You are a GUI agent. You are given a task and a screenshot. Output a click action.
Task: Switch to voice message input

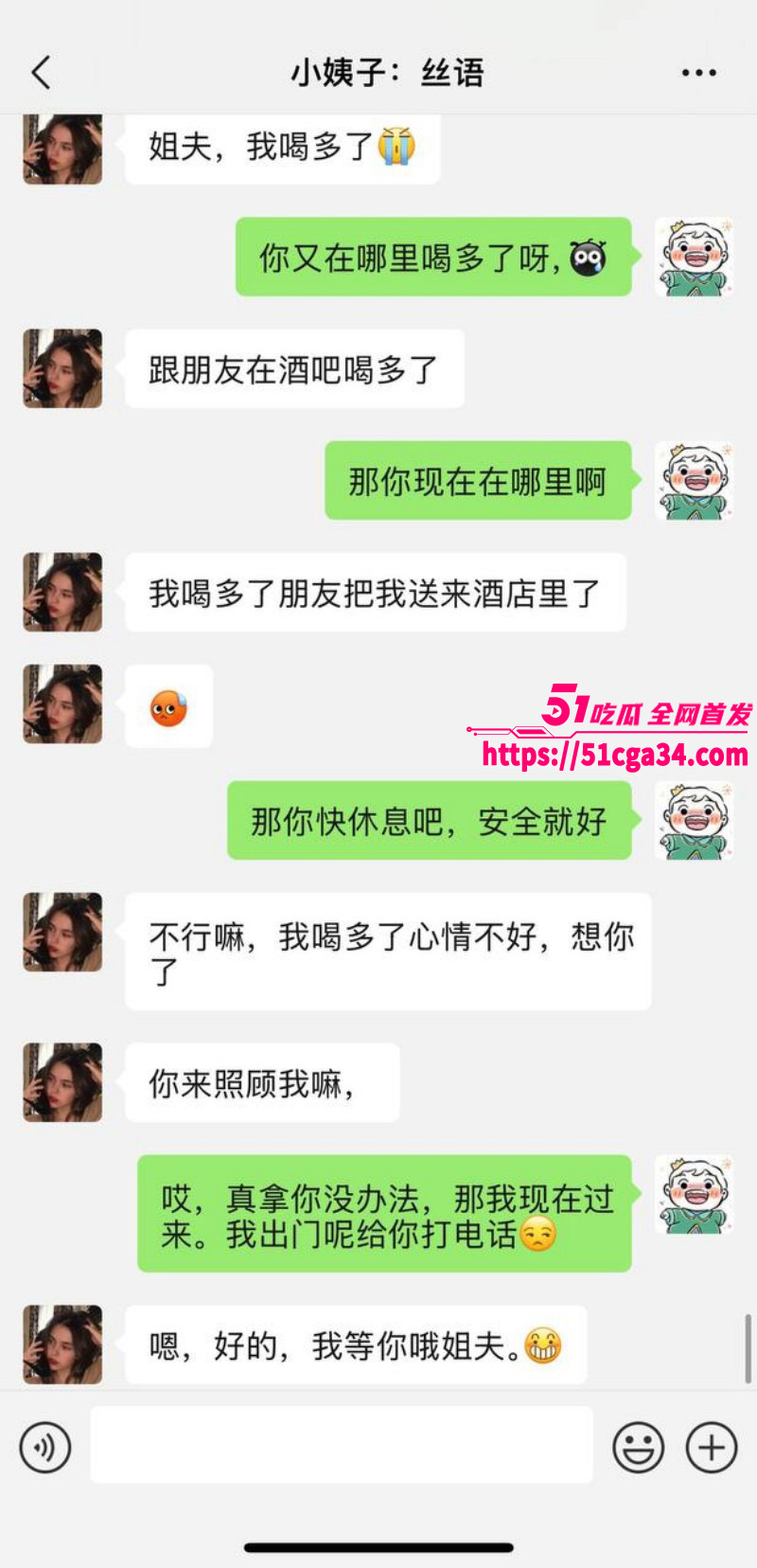44,1447
